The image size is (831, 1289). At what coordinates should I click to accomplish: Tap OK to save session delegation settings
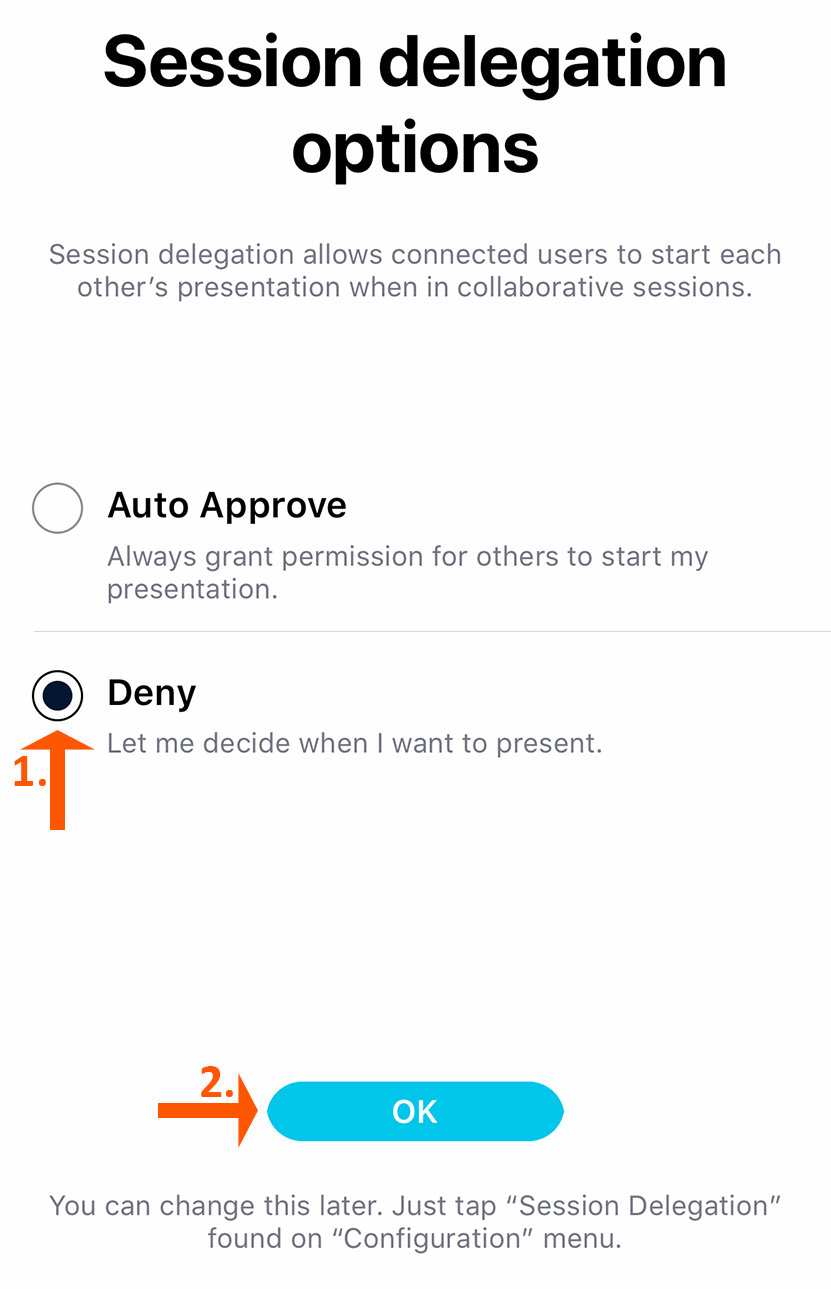click(x=415, y=1110)
